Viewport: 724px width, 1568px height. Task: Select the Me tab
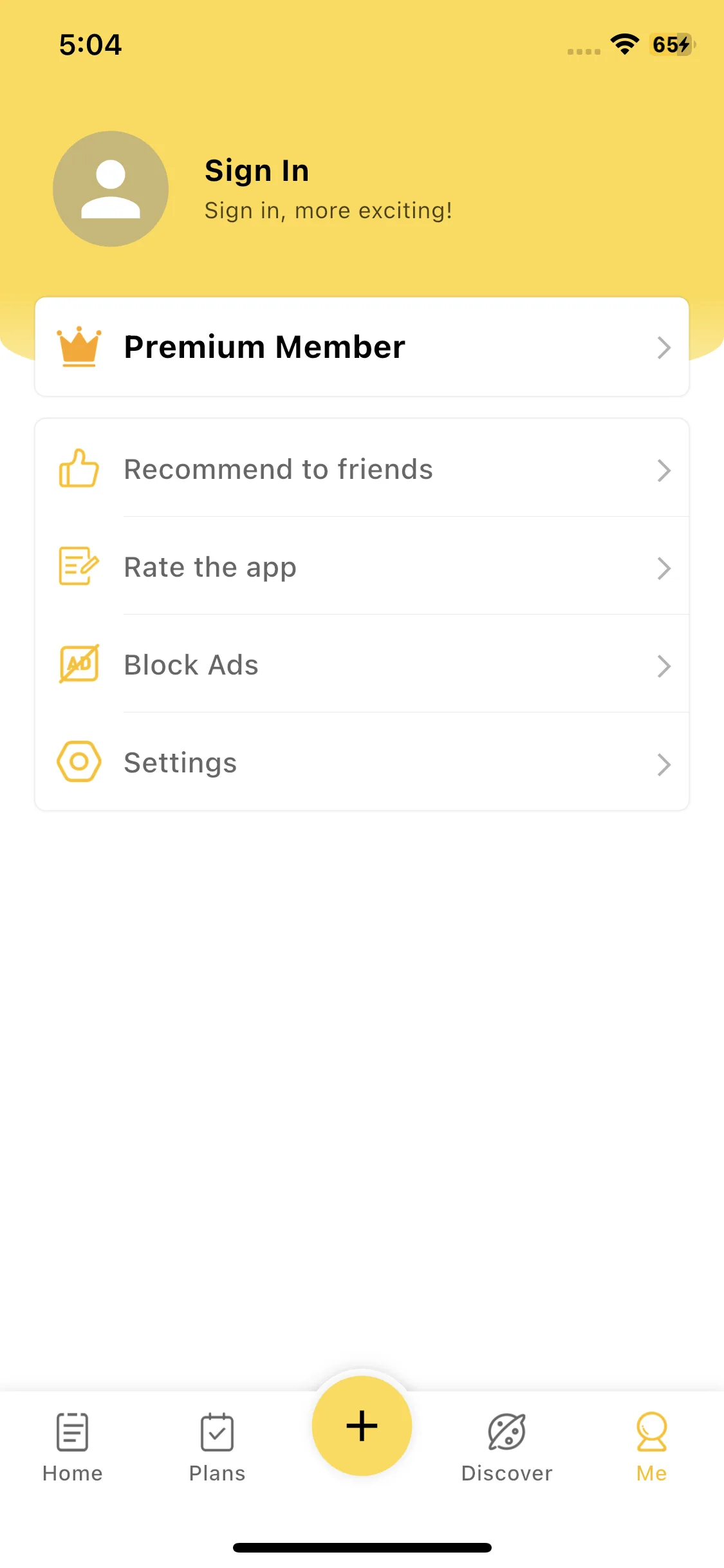click(x=651, y=1445)
